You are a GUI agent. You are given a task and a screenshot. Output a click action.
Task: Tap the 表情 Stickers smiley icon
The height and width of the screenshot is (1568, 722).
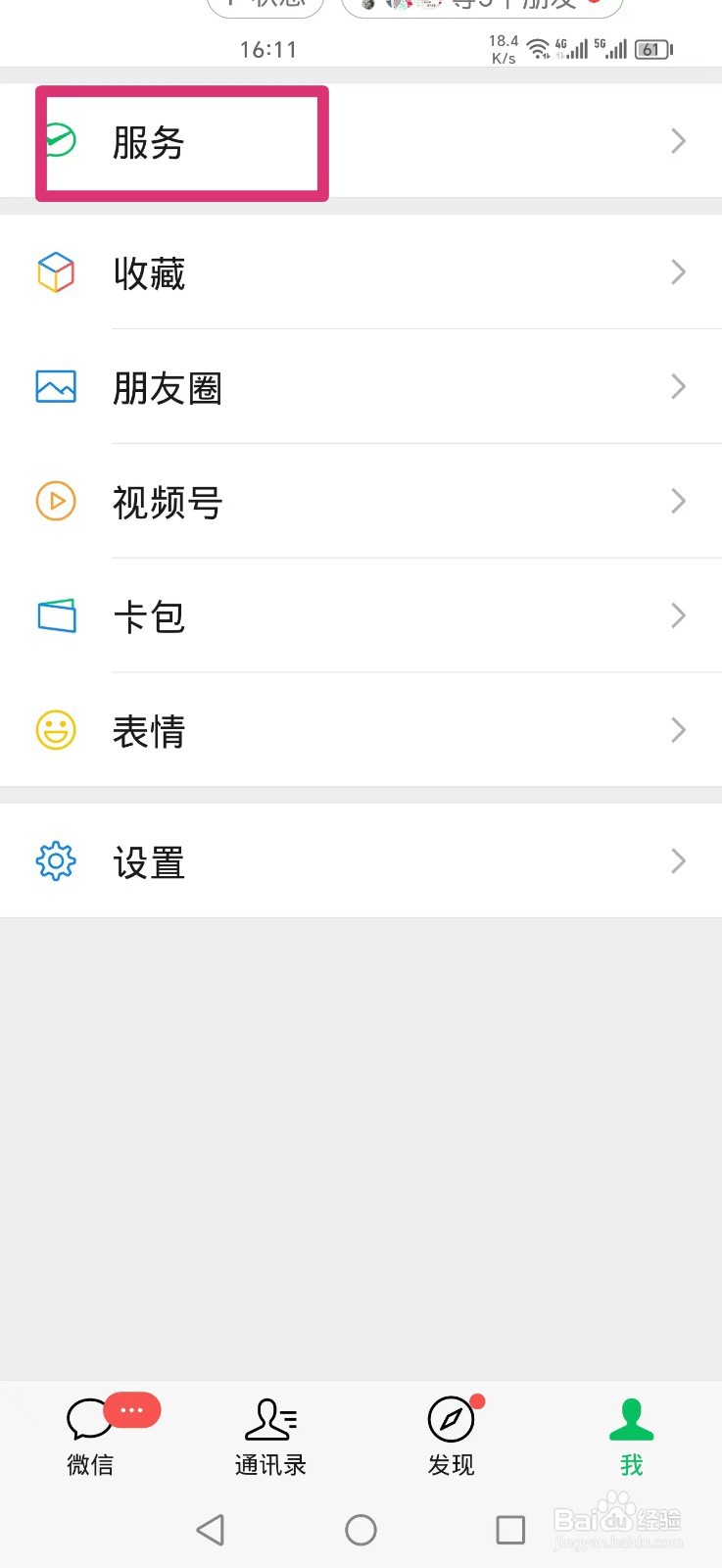pyautogui.click(x=56, y=730)
